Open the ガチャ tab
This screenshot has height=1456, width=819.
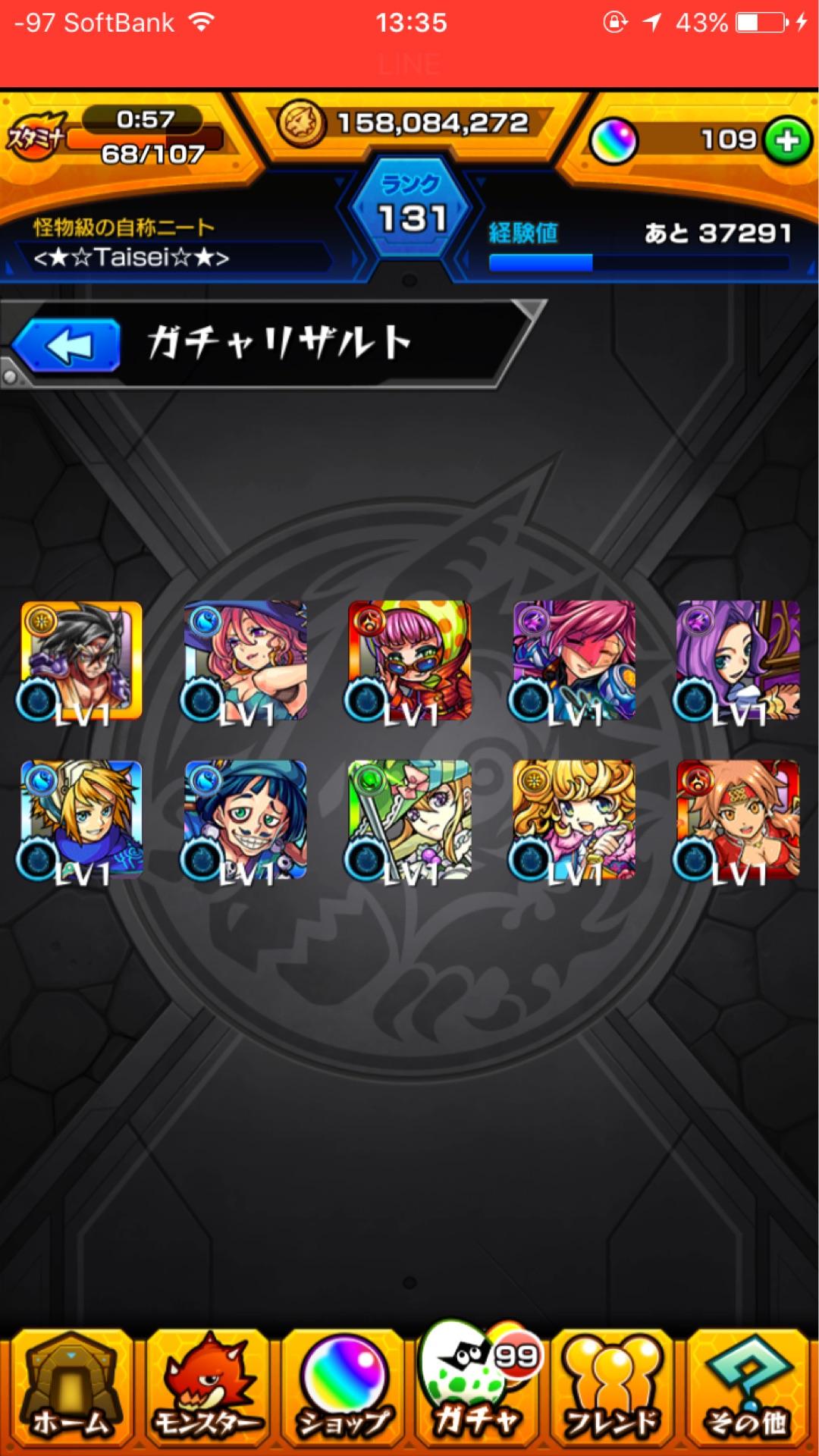click(x=476, y=1392)
